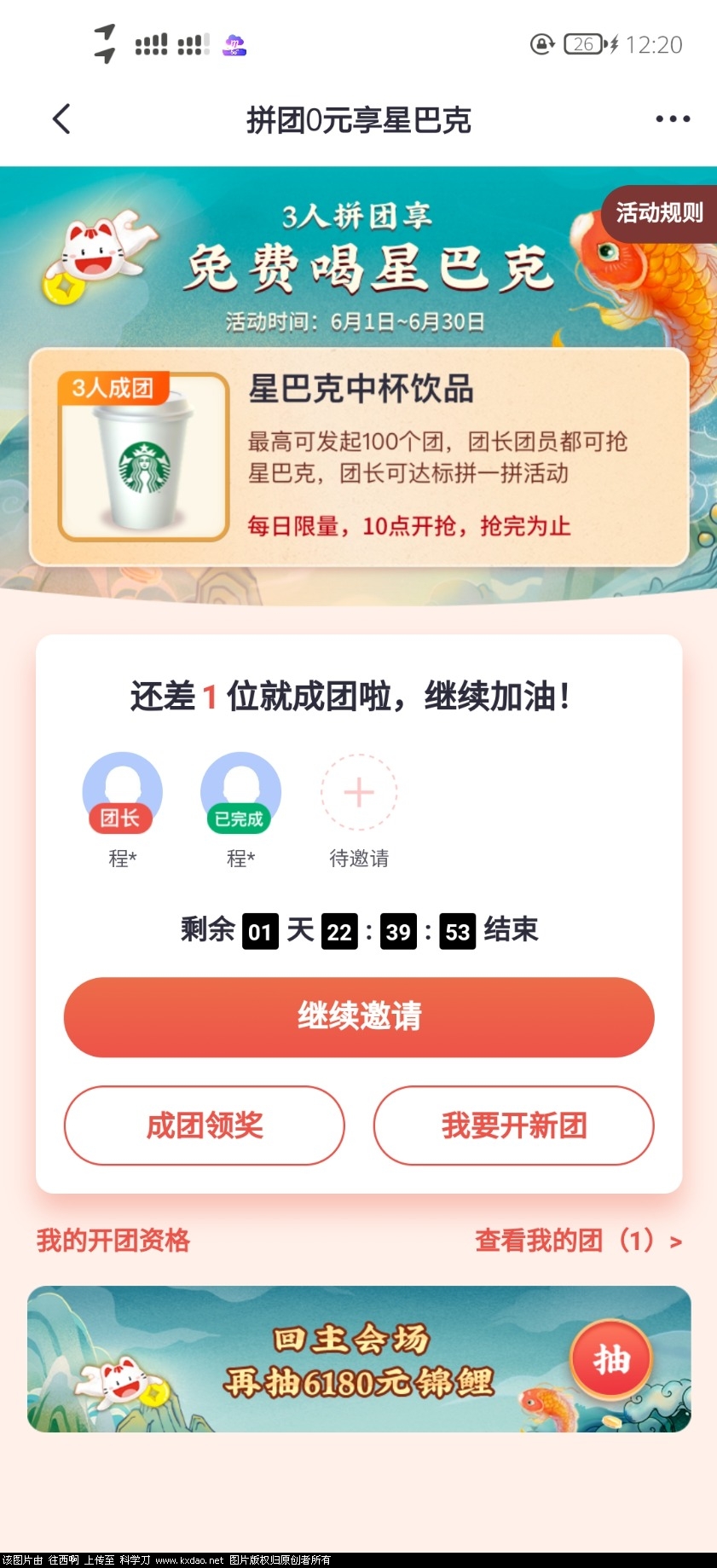
Task: Open 我的开团资格 link
Action: click(113, 1241)
